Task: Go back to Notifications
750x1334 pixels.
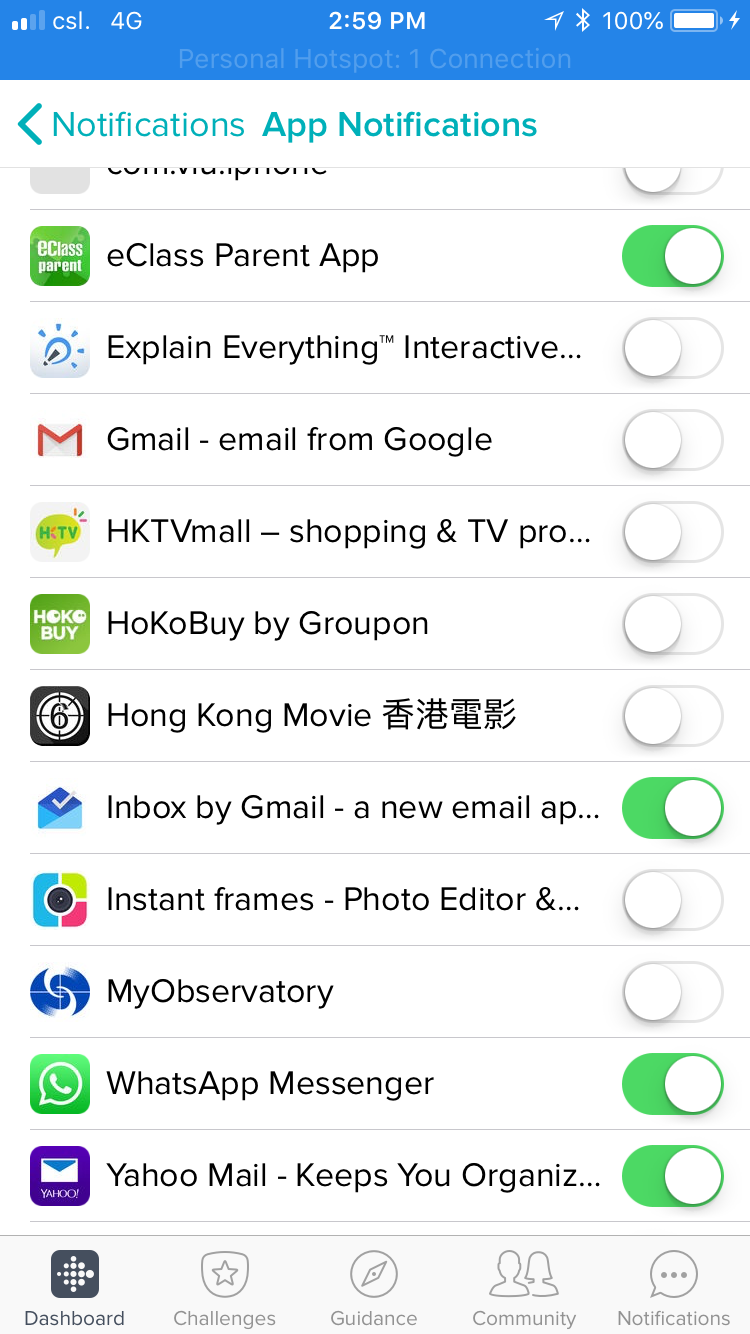Action: tap(131, 125)
